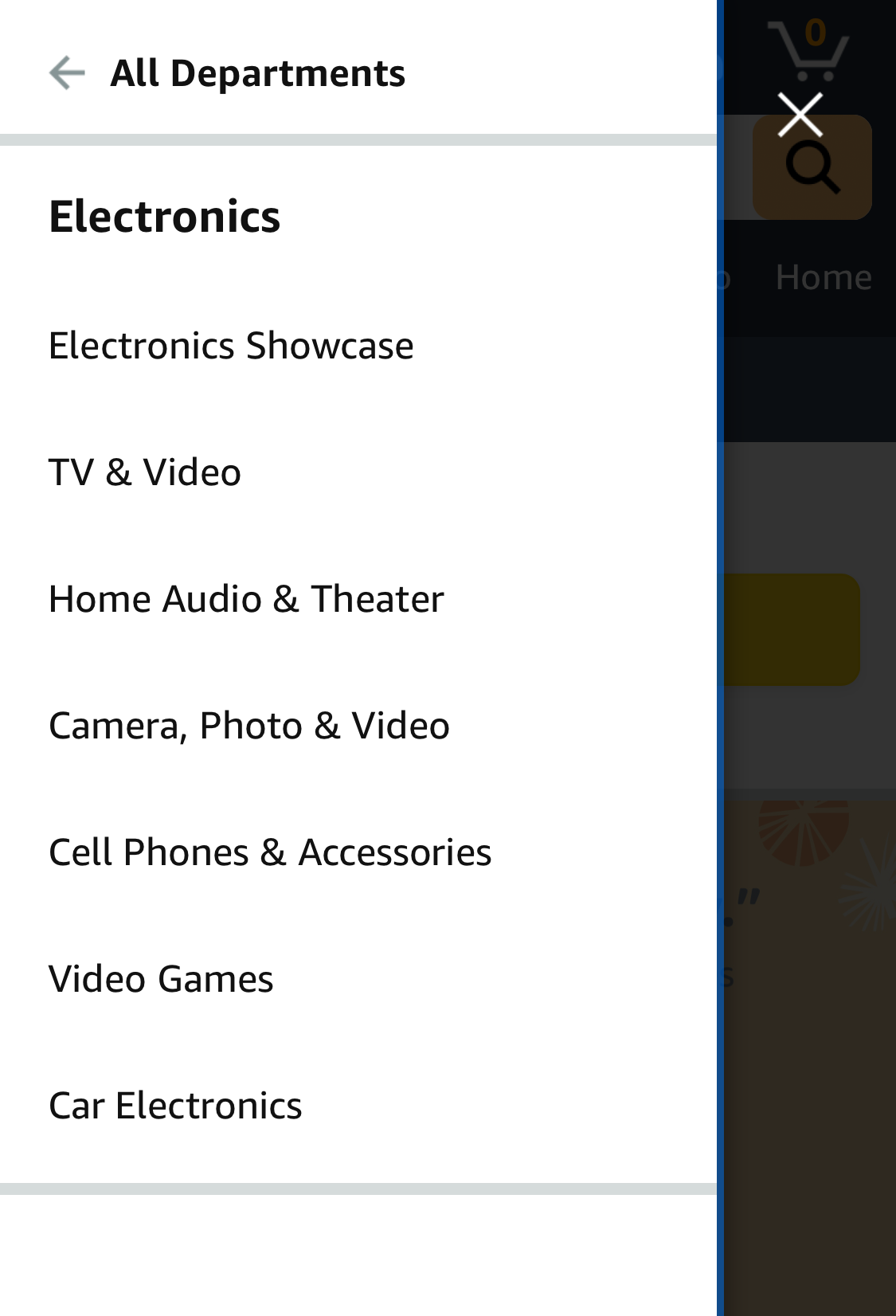Open the Video Games department
896x1316 pixels.
[160, 977]
